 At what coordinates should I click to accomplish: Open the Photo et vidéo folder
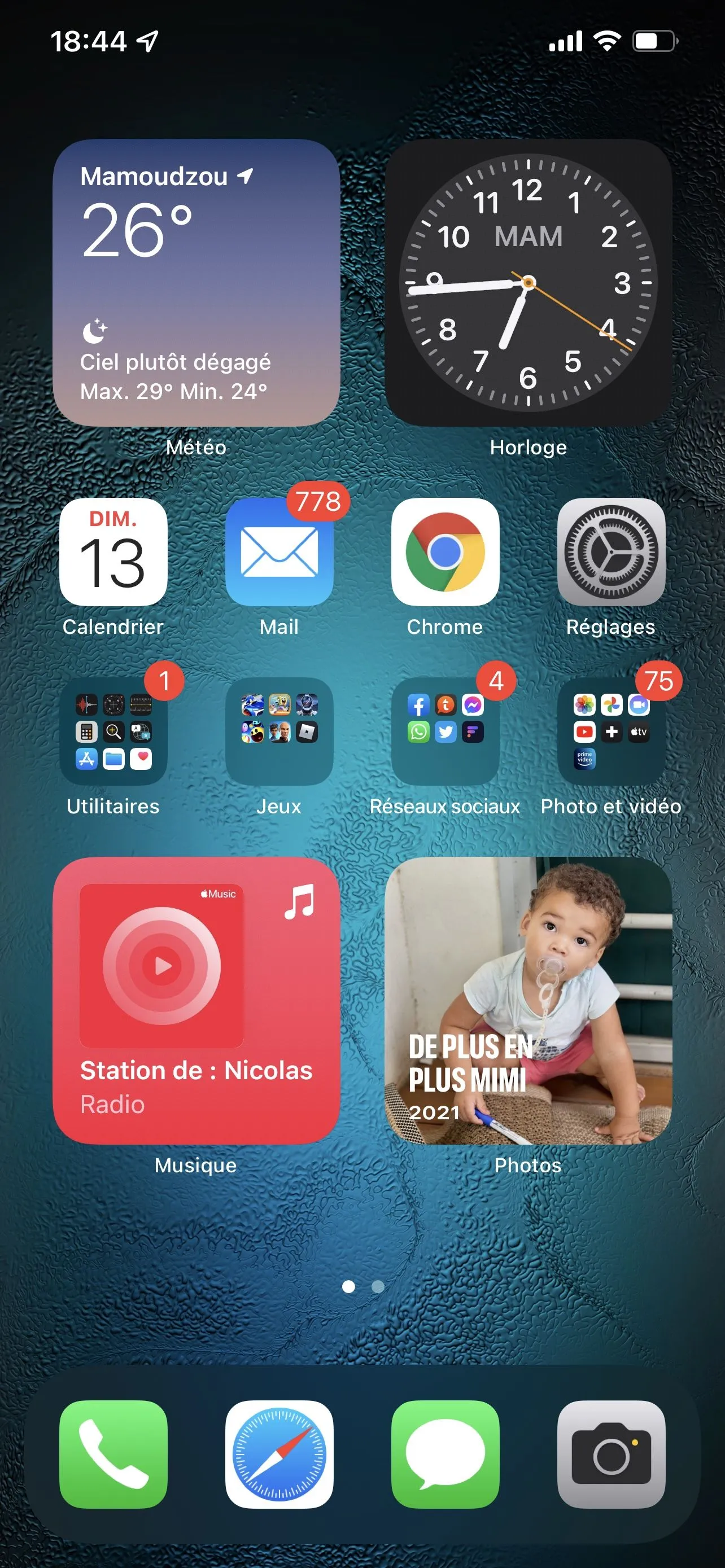(x=611, y=731)
